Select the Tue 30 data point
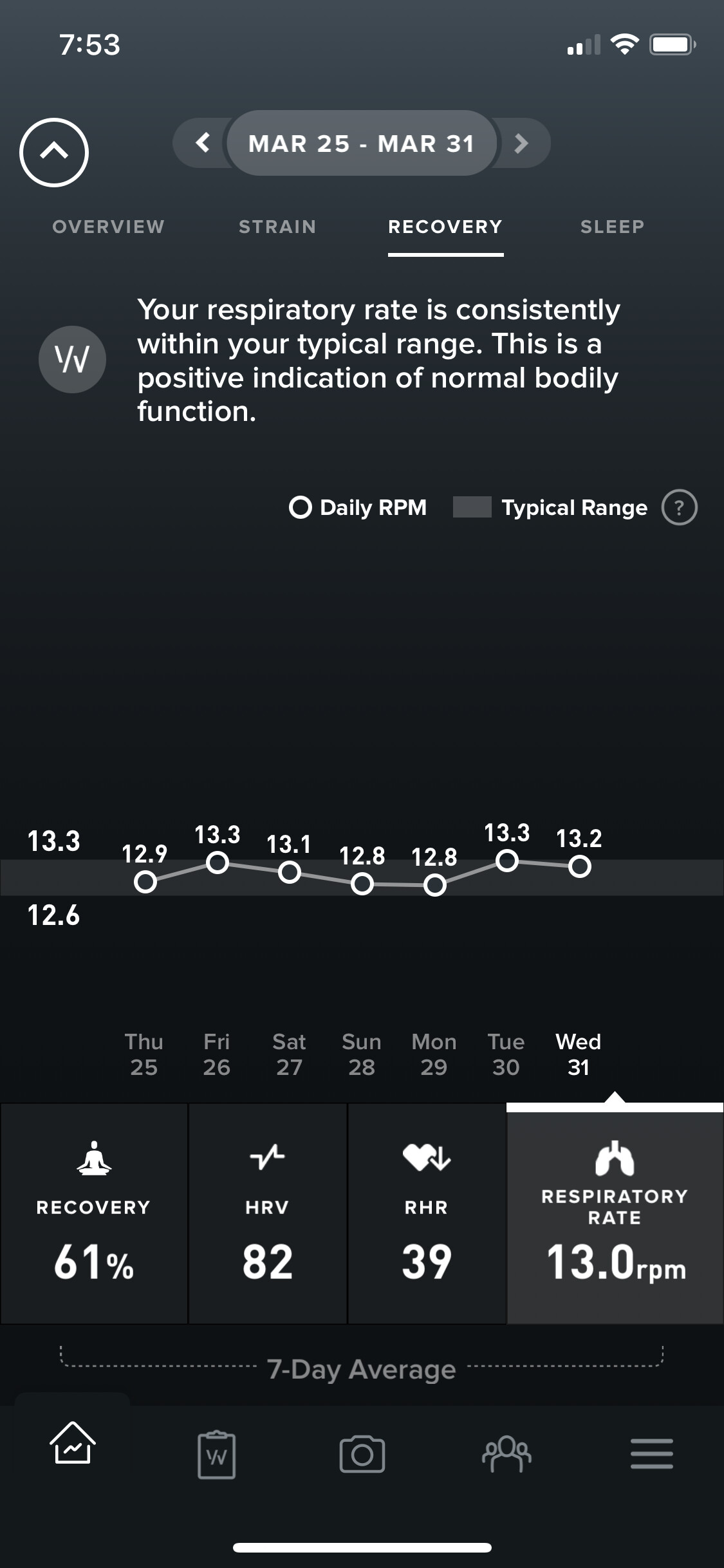 tap(507, 860)
